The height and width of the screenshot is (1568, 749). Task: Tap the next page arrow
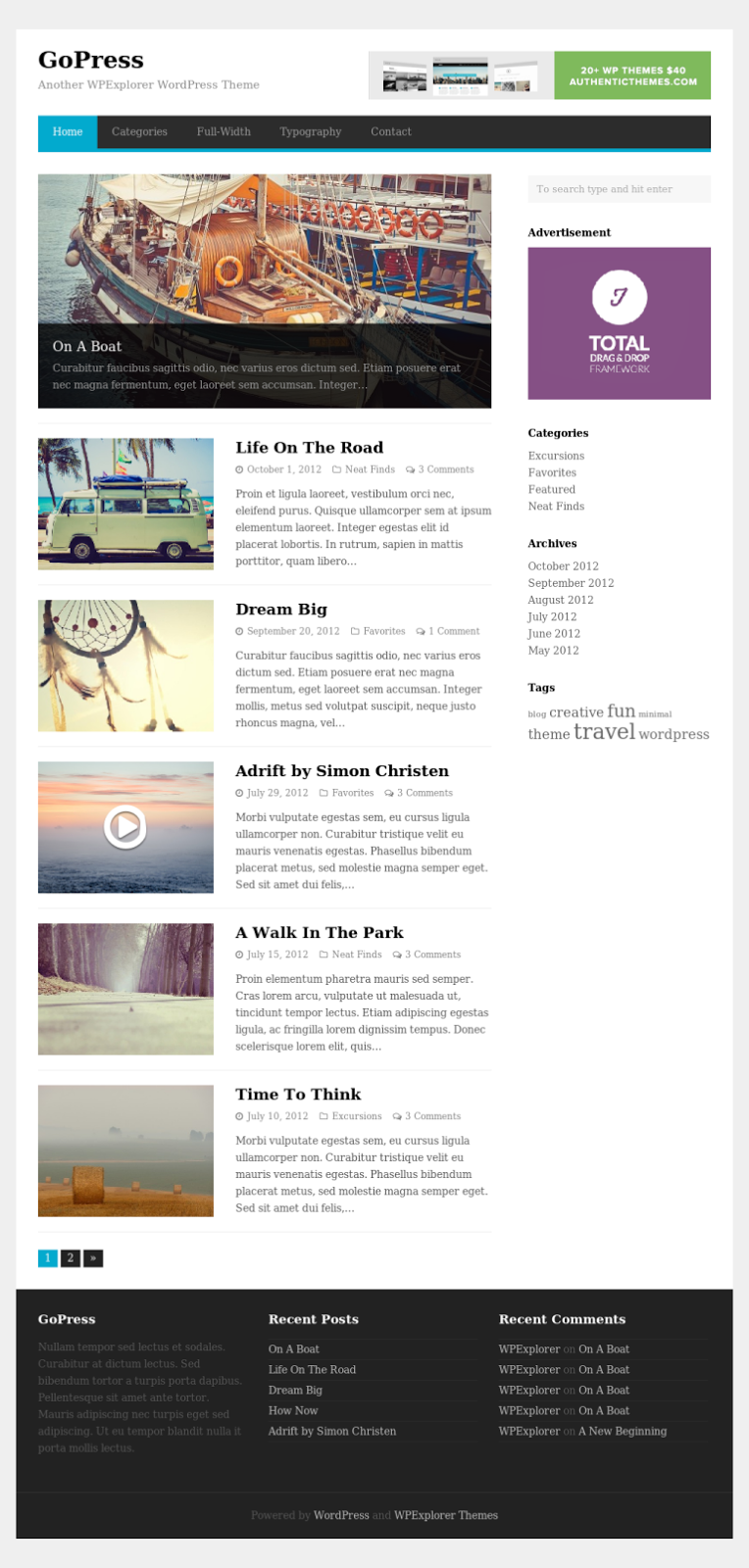tap(93, 1257)
